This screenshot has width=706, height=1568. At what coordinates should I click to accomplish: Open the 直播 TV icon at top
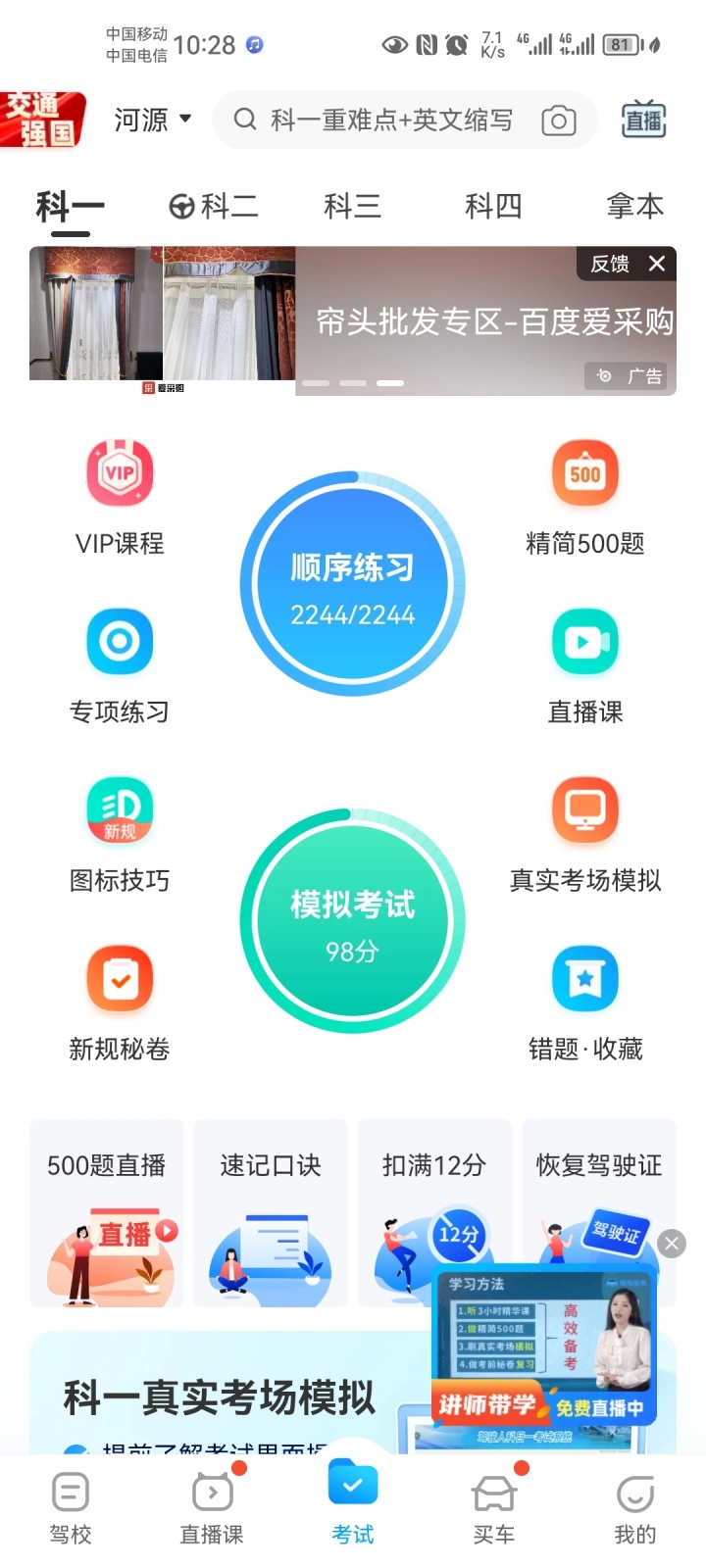(644, 121)
